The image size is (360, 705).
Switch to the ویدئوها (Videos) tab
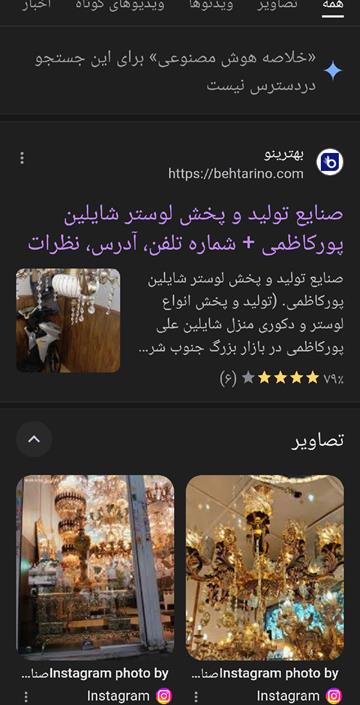click(x=211, y=5)
